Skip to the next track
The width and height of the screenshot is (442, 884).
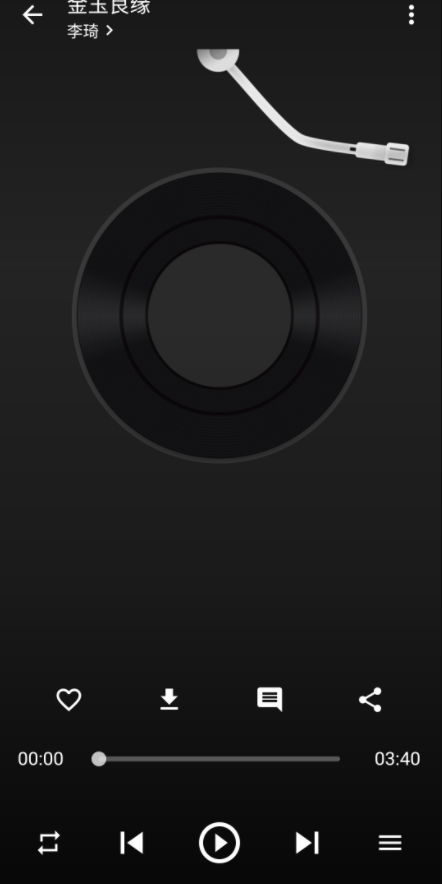click(x=307, y=843)
